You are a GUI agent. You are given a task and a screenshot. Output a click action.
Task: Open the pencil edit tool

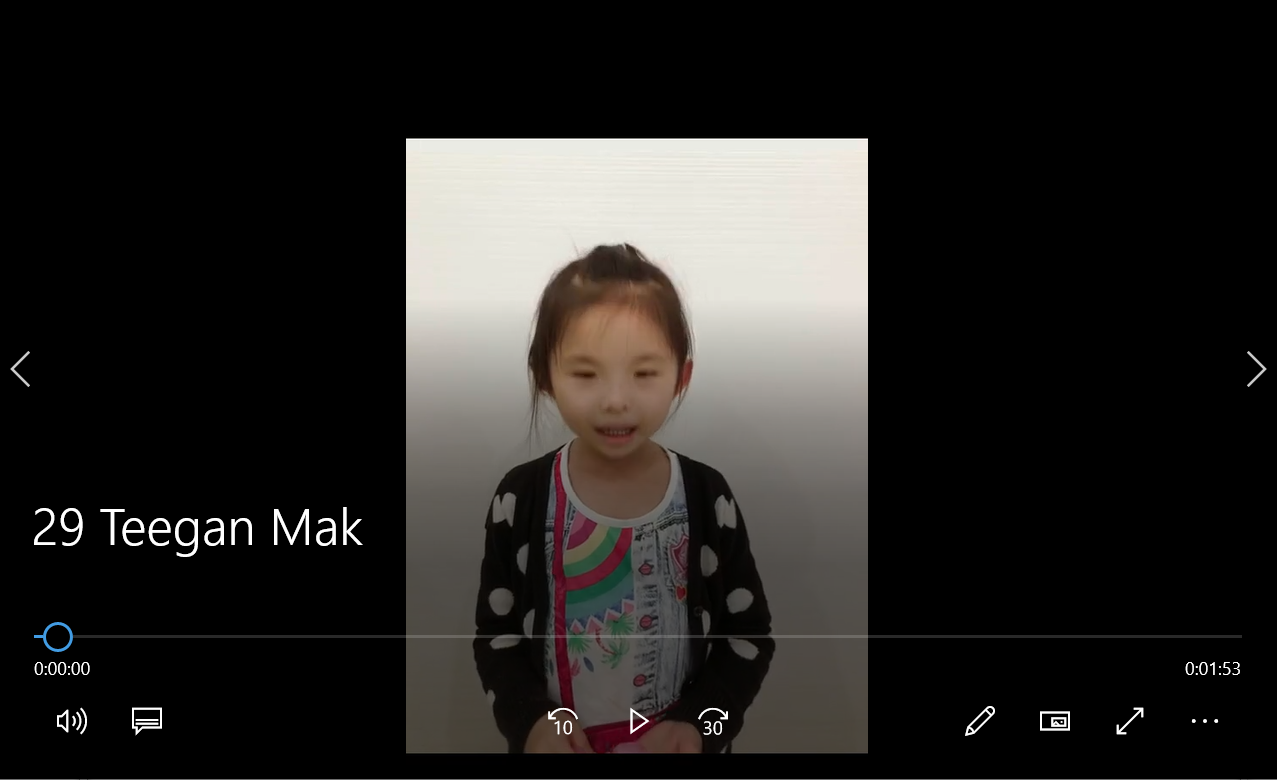pyautogui.click(x=980, y=721)
